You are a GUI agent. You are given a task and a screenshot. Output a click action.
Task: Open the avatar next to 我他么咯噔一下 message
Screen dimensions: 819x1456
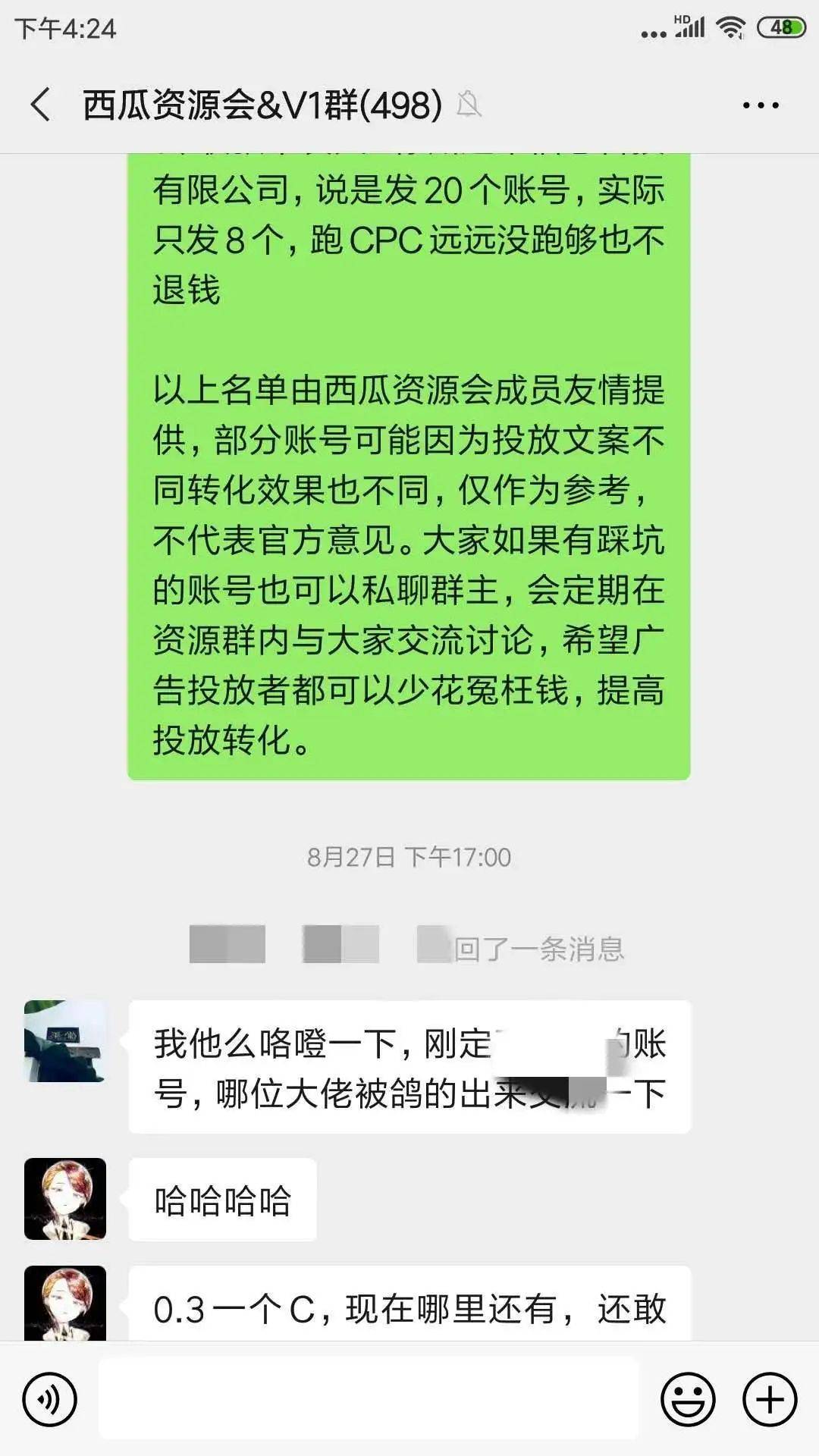coord(65,1041)
